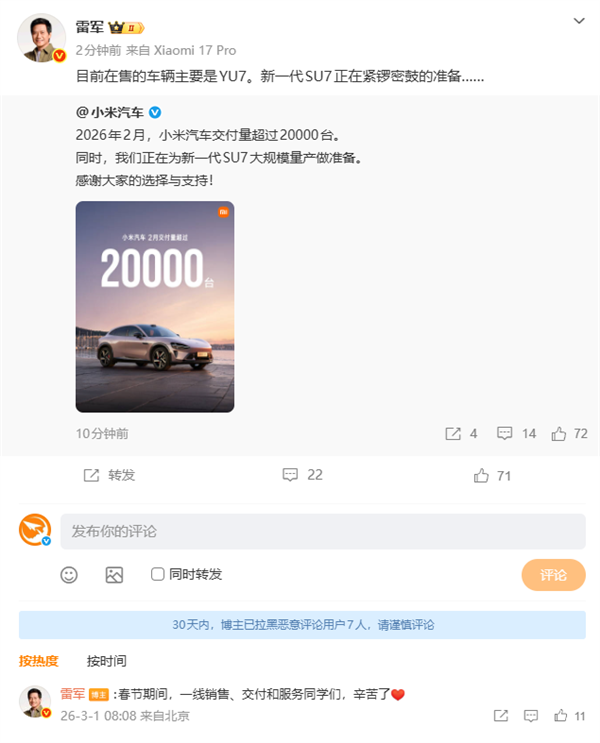The image size is (600, 743).
Task: Open Lei Jun's profile avatar at top
Action: [x=41, y=37]
